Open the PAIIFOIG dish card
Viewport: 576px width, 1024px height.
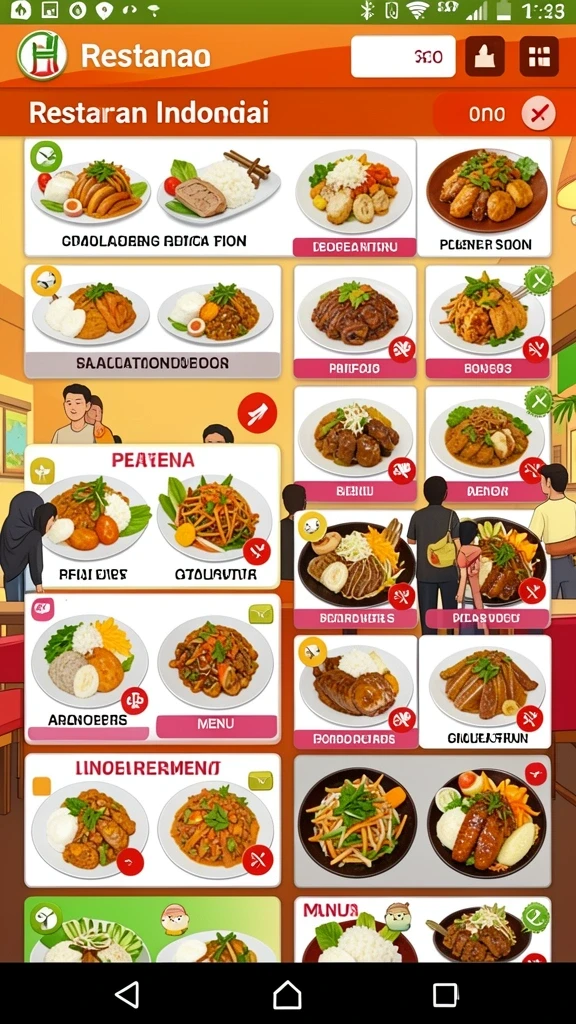[355, 321]
